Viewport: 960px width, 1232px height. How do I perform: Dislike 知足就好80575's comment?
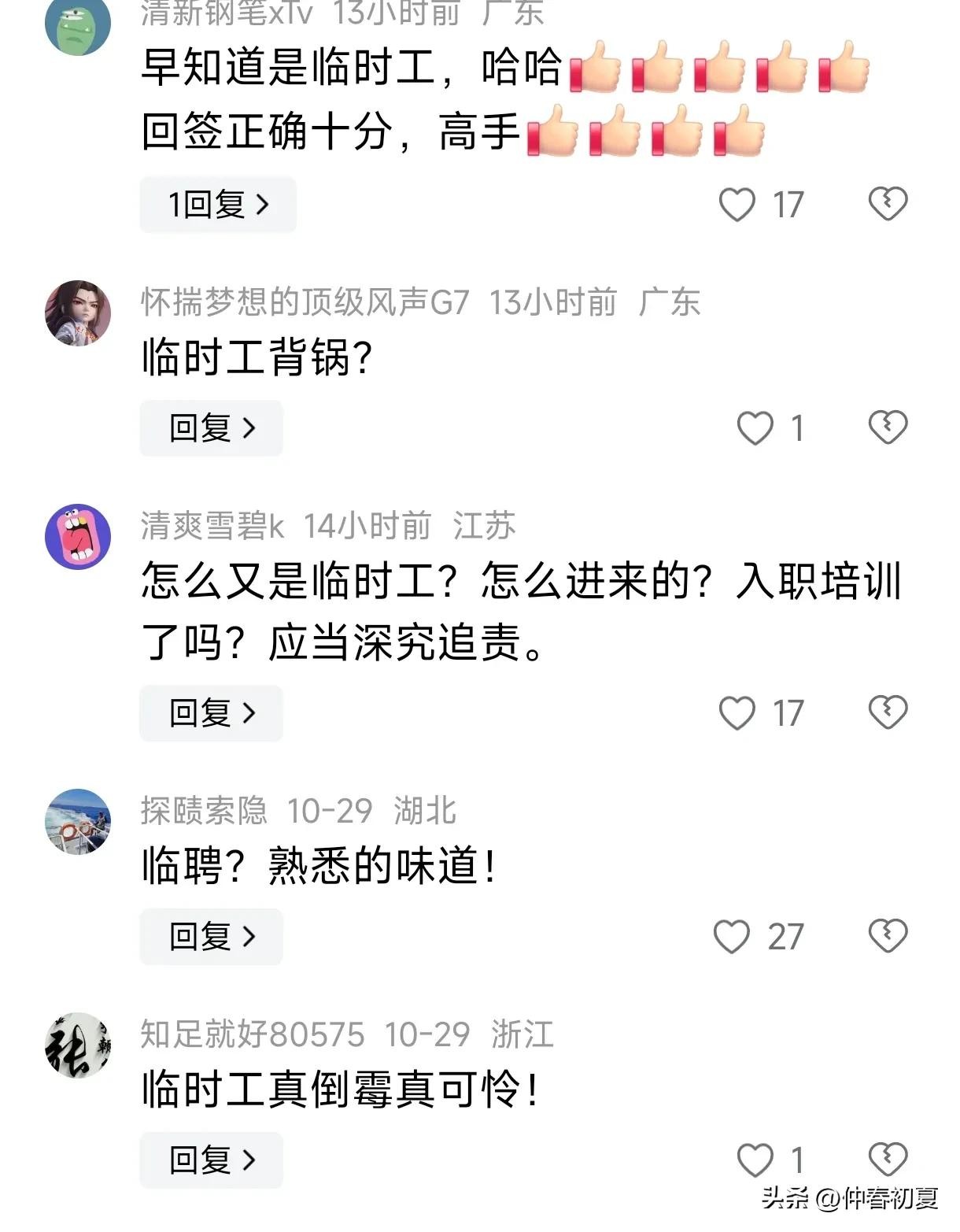(x=888, y=1160)
